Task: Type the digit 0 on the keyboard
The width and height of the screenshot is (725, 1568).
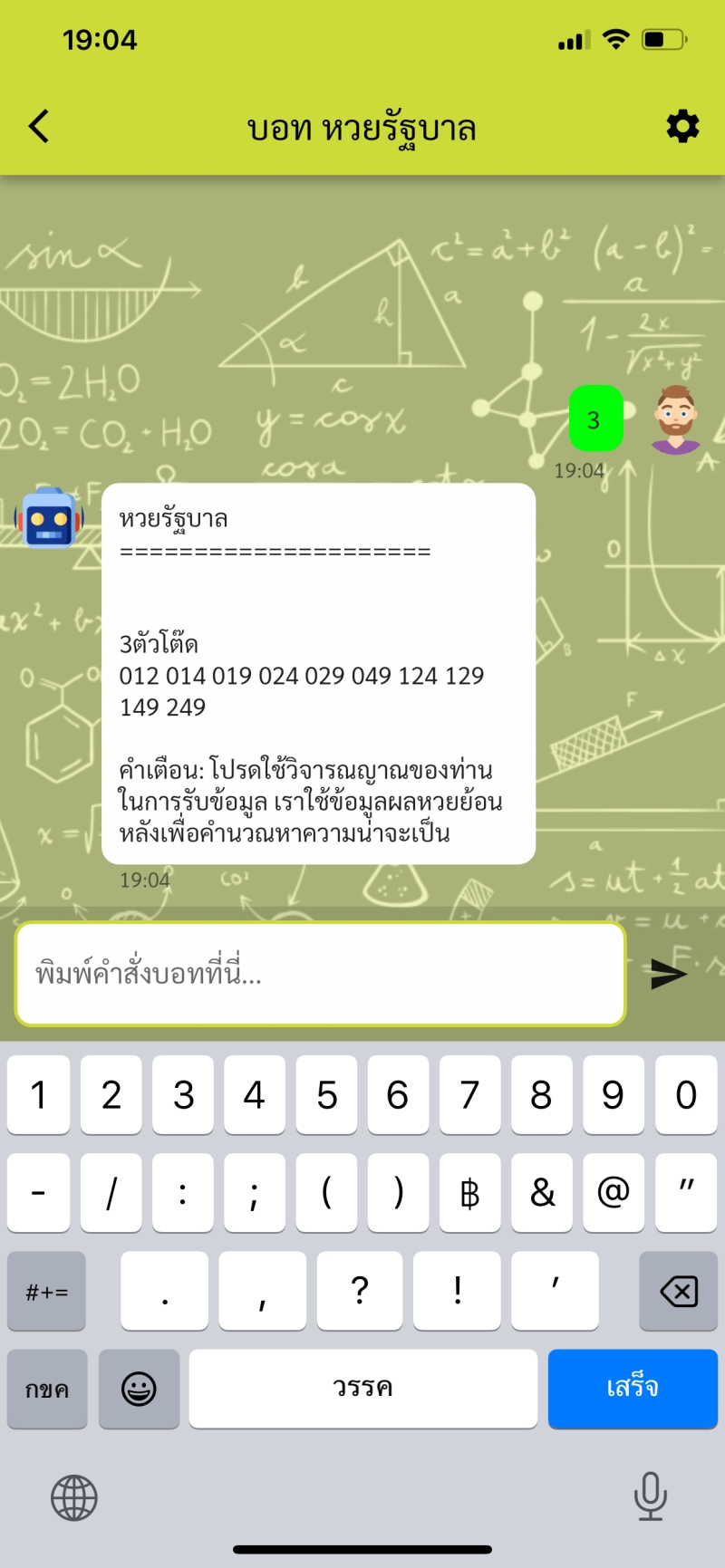Action: (x=686, y=1094)
